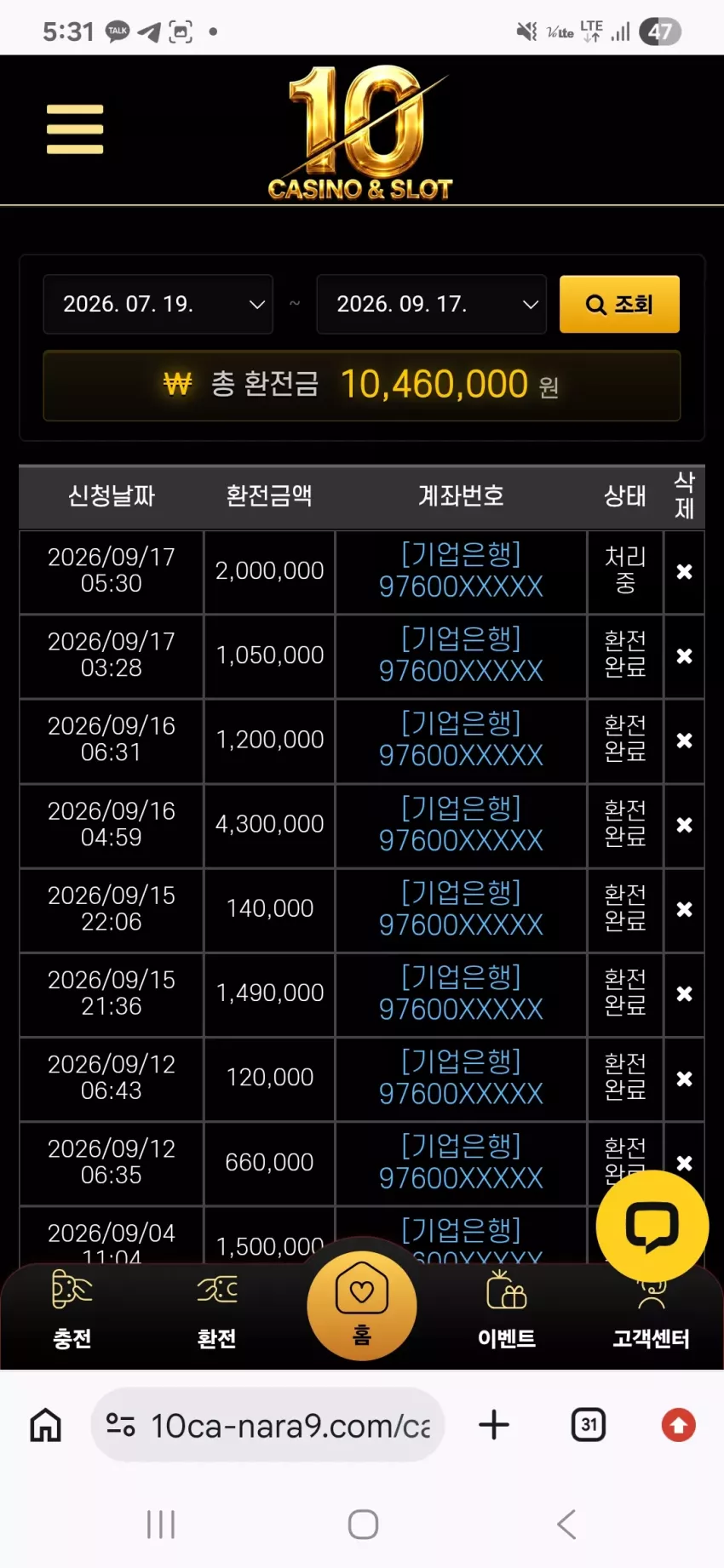Open a new browser tab

click(494, 1425)
